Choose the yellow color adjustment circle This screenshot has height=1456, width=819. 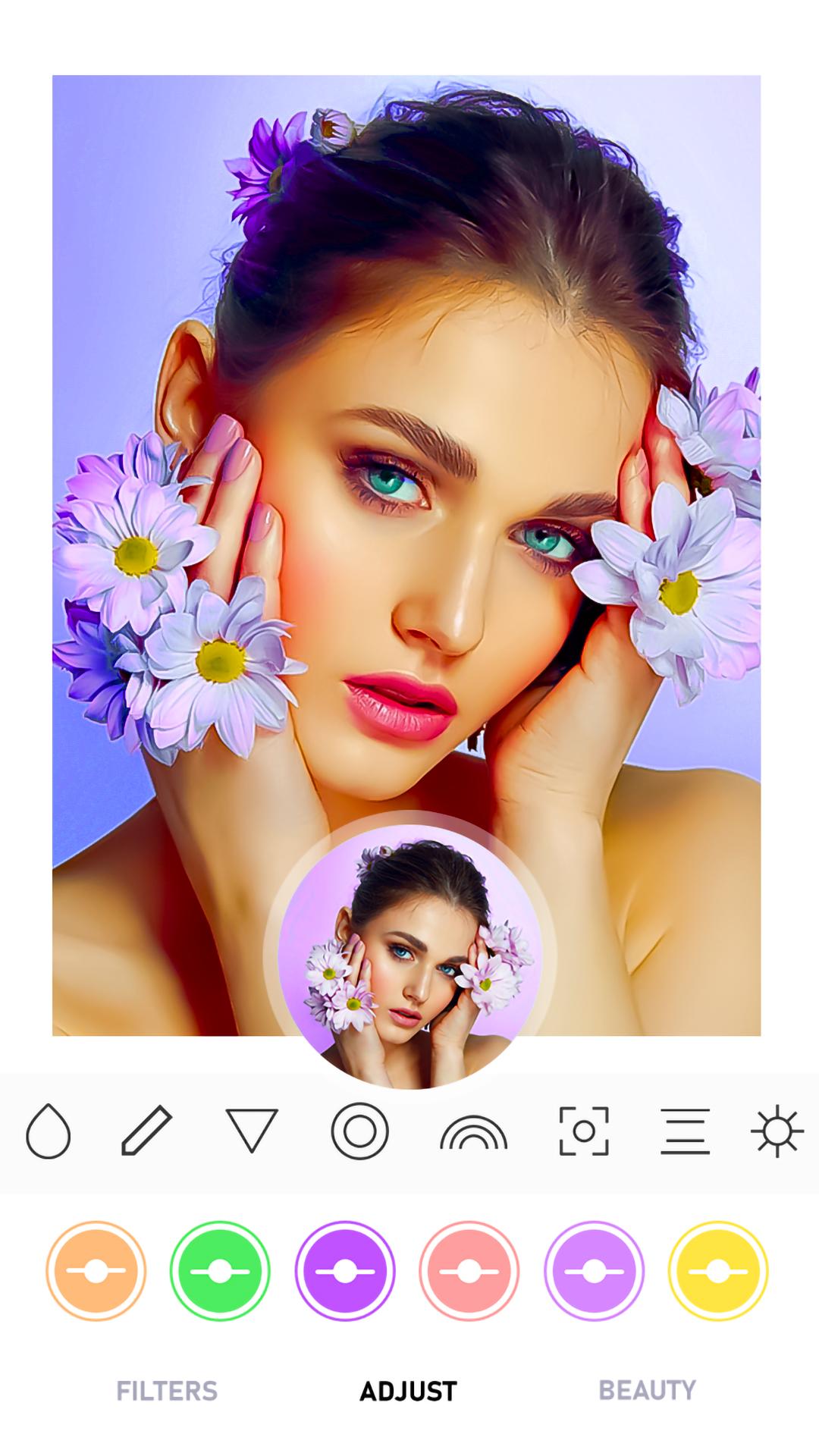[718, 1271]
